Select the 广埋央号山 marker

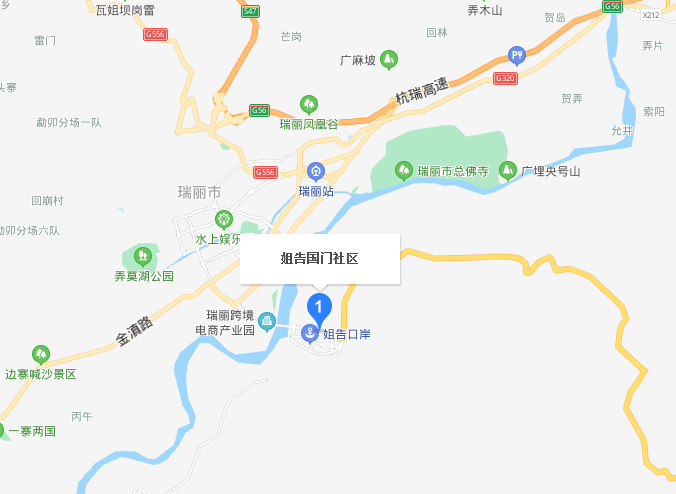coord(507,171)
